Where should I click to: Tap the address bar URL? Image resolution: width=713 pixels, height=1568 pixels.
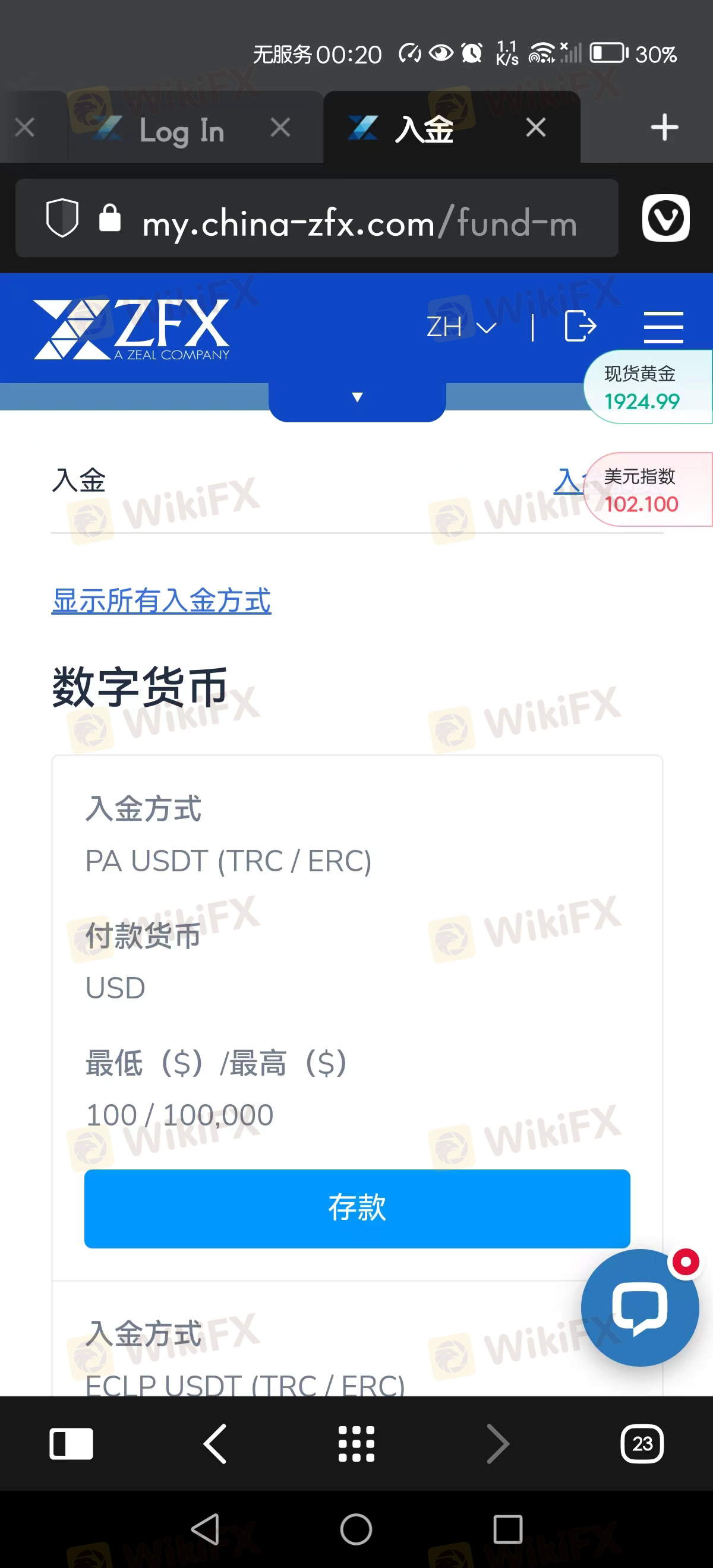coord(358,223)
